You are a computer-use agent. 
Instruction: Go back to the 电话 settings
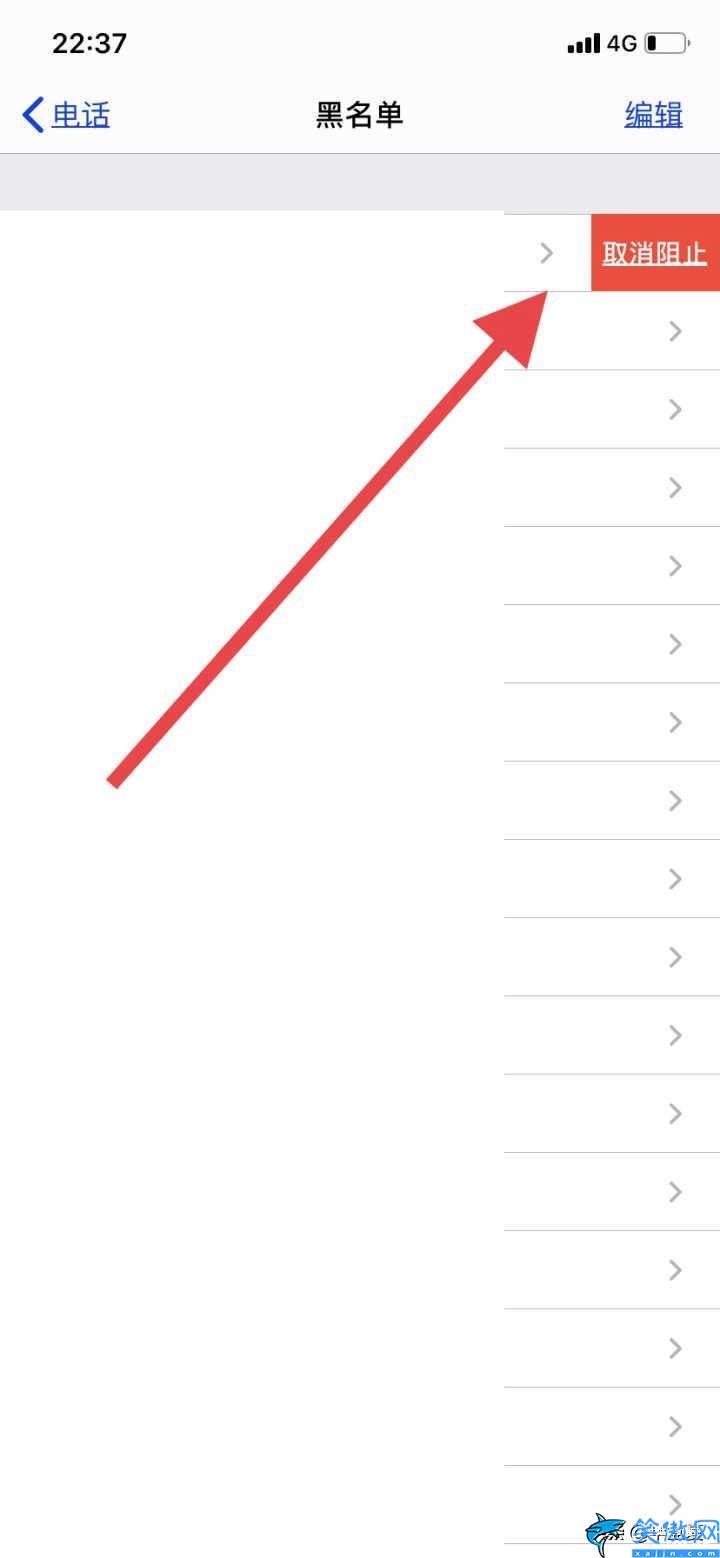point(67,115)
